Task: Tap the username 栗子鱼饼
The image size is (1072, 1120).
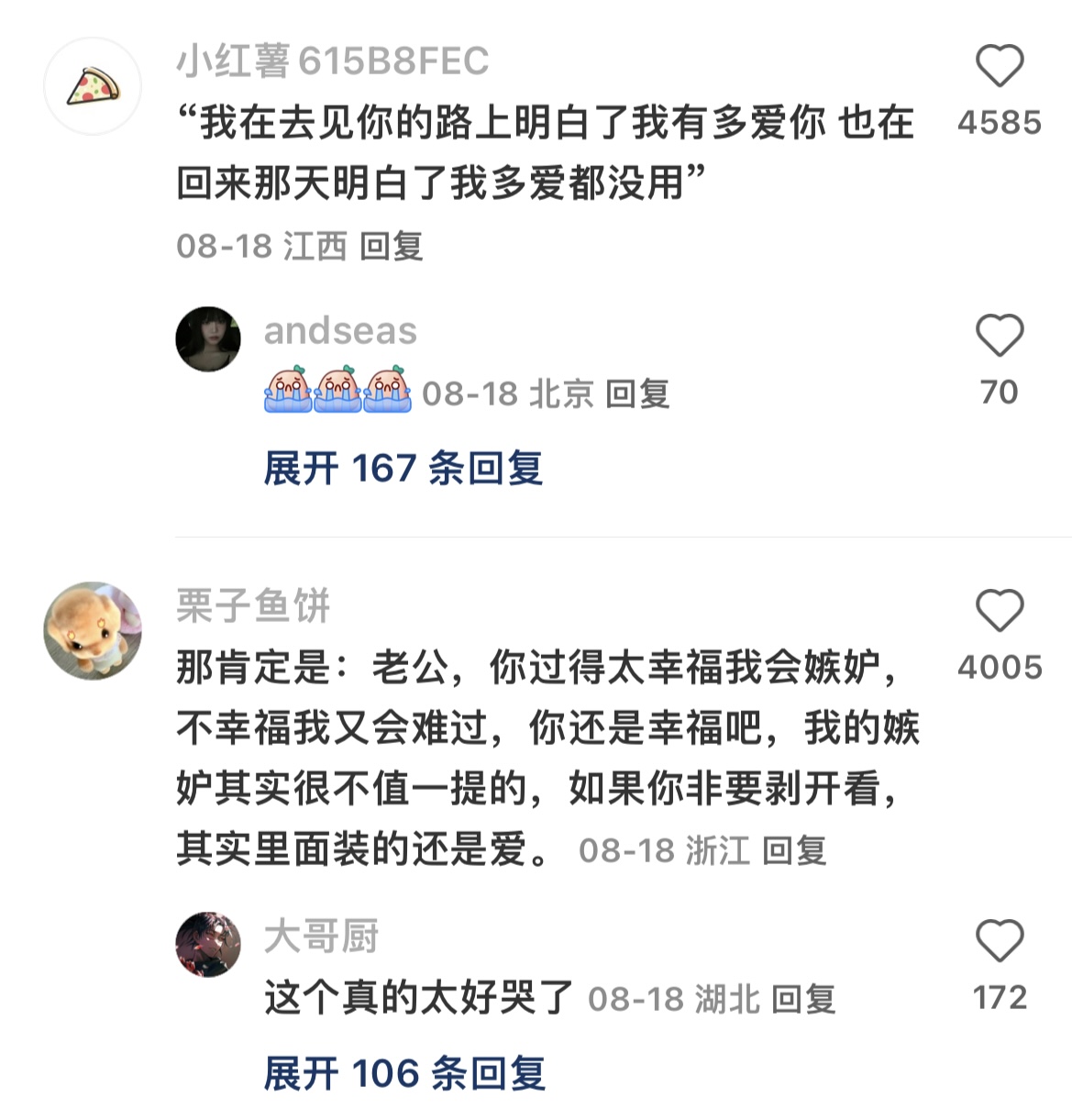Action: point(253,605)
